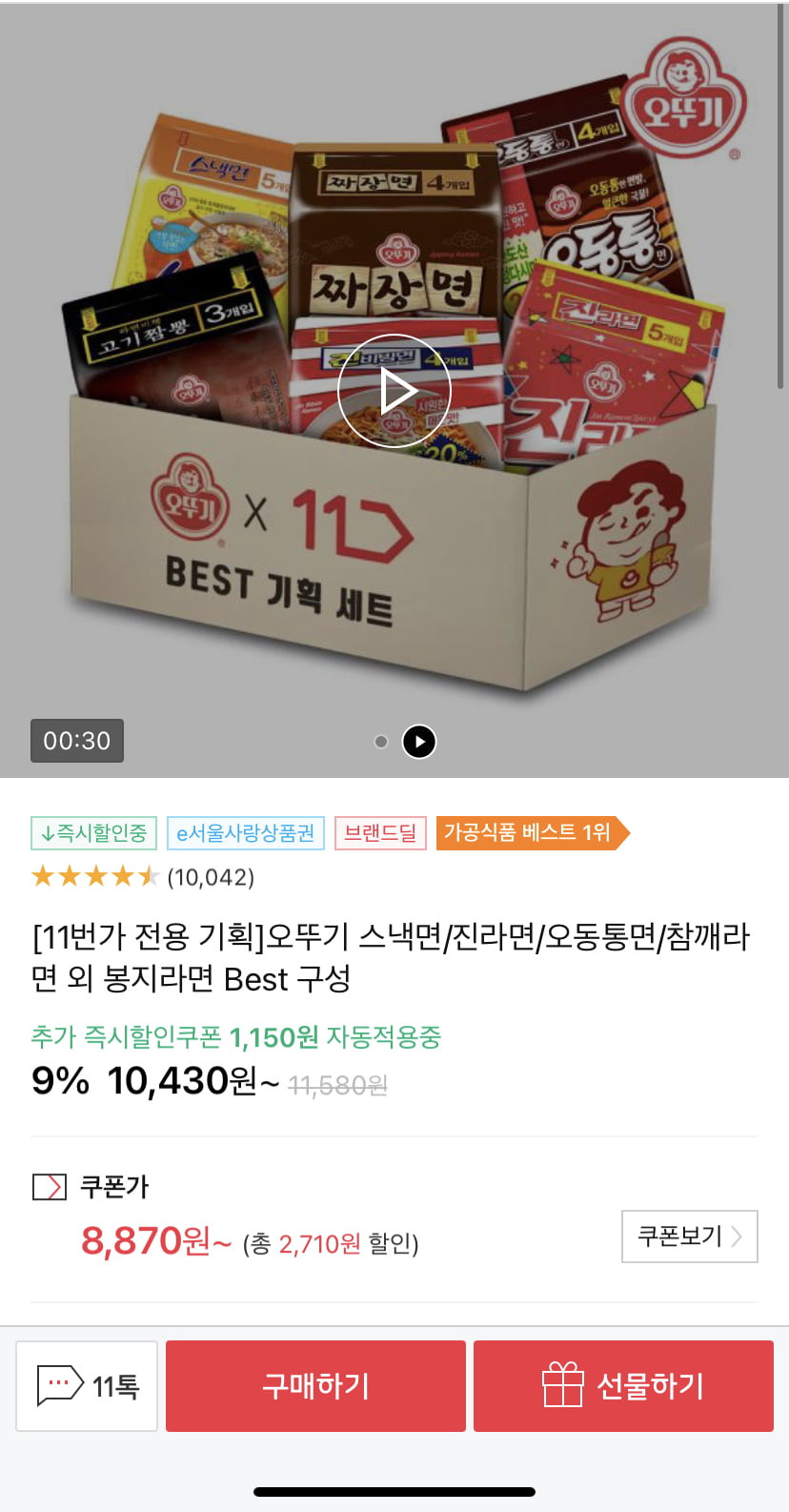
Task: View the 10,042 star reviews
Action: (x=143, y=876)
